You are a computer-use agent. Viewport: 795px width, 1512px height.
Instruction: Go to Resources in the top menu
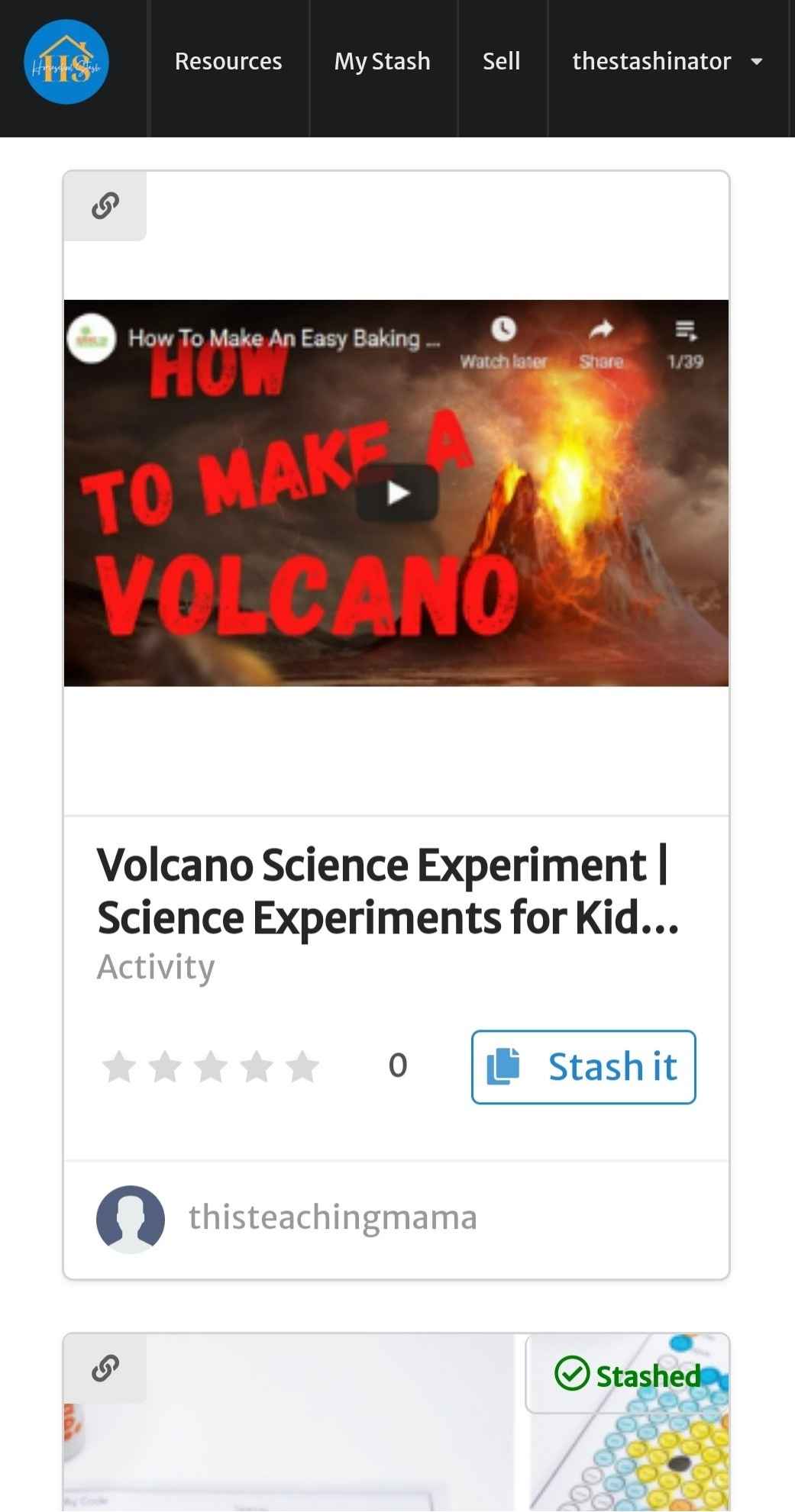[228, 62]
